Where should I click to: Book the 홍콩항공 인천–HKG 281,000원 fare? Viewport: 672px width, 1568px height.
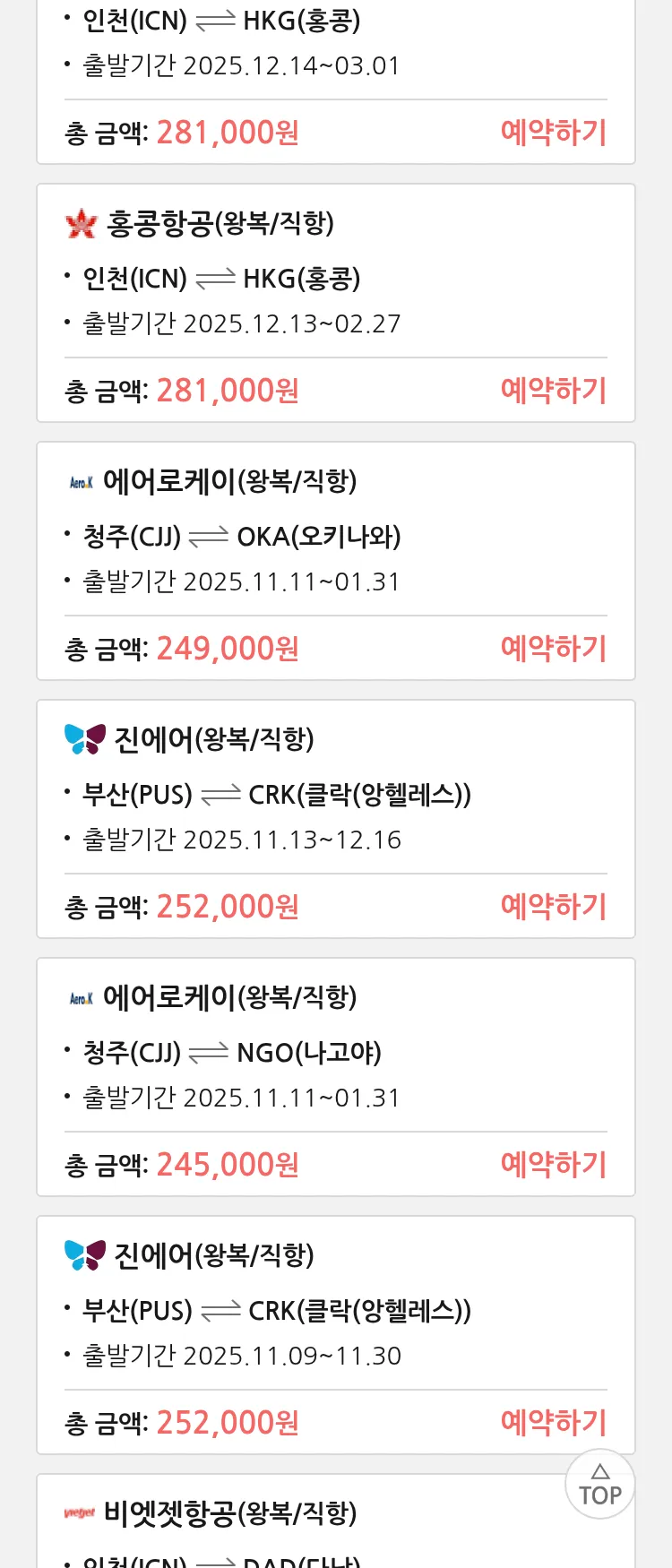[553, 391]
